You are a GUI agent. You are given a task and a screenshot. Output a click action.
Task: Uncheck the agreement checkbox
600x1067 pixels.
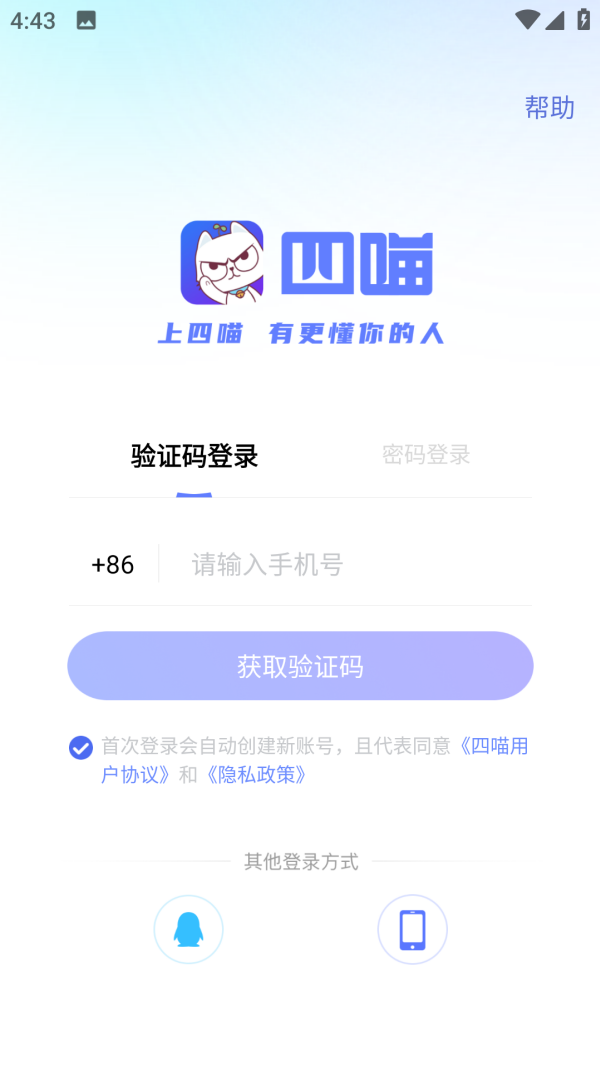81,747
